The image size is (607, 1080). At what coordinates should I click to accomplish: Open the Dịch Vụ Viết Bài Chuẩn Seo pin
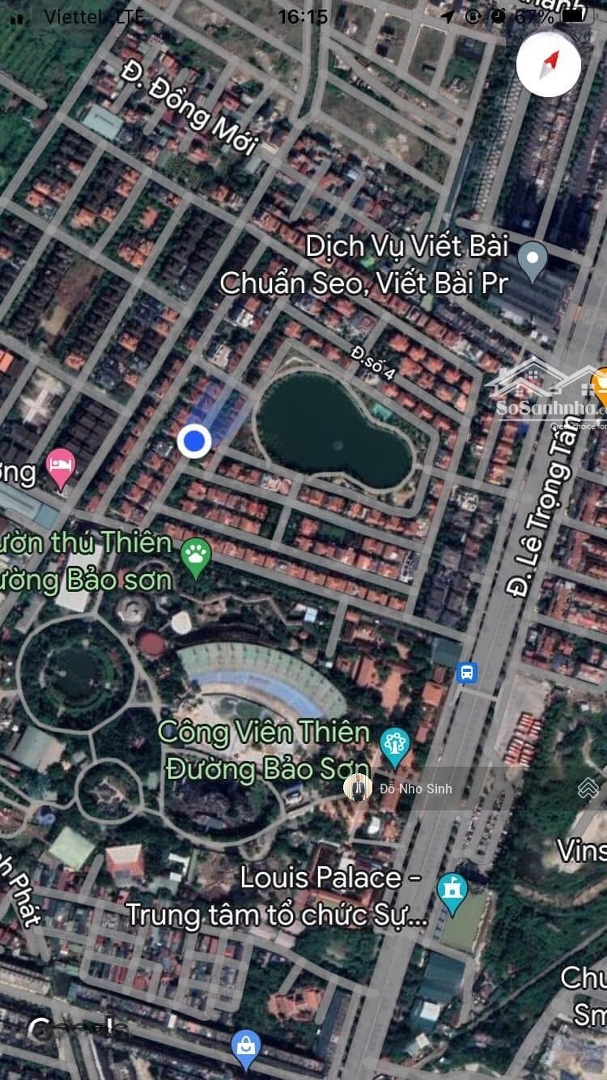(532, 260)
